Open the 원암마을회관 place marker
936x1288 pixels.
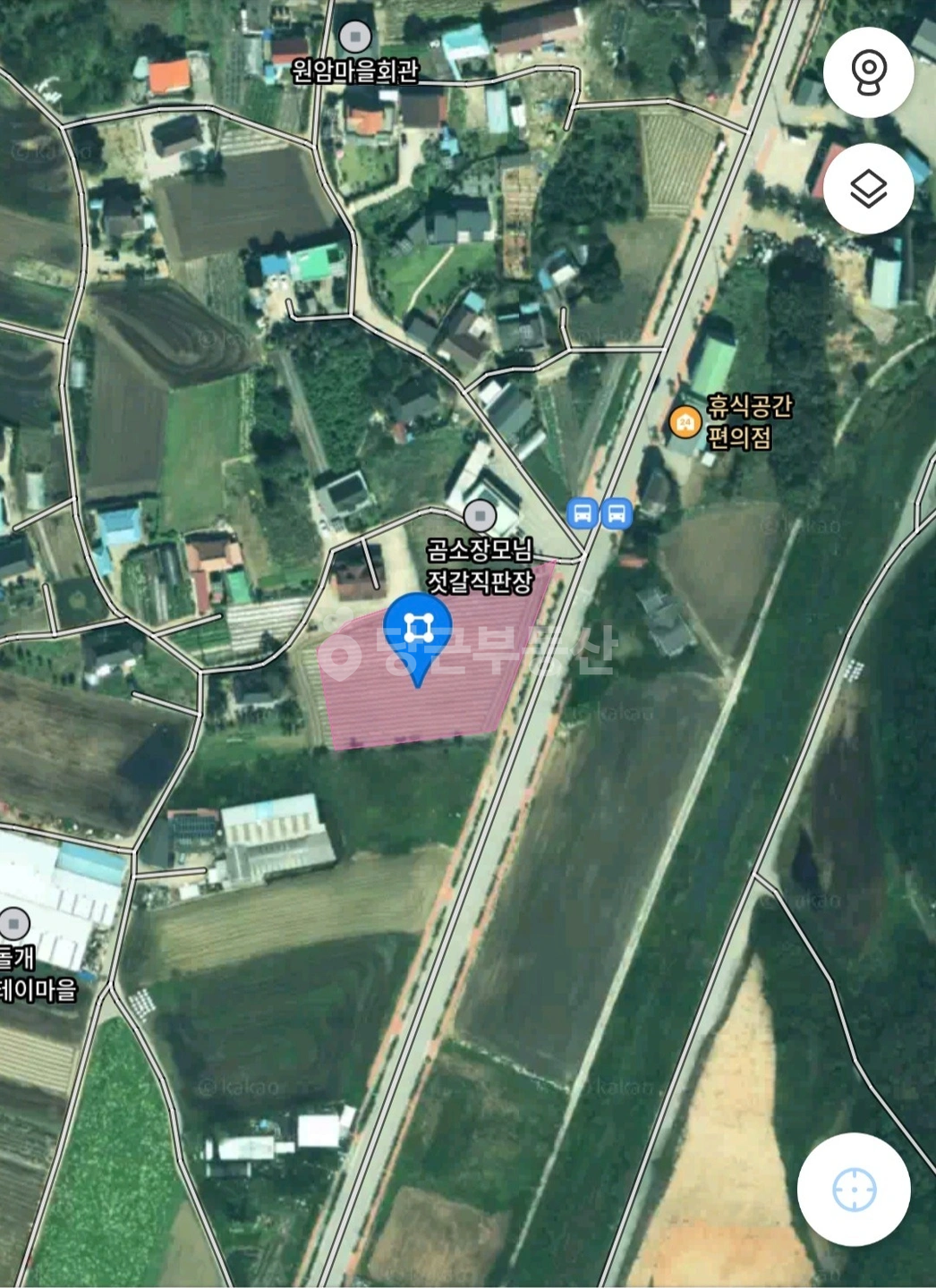pos(355,38)
